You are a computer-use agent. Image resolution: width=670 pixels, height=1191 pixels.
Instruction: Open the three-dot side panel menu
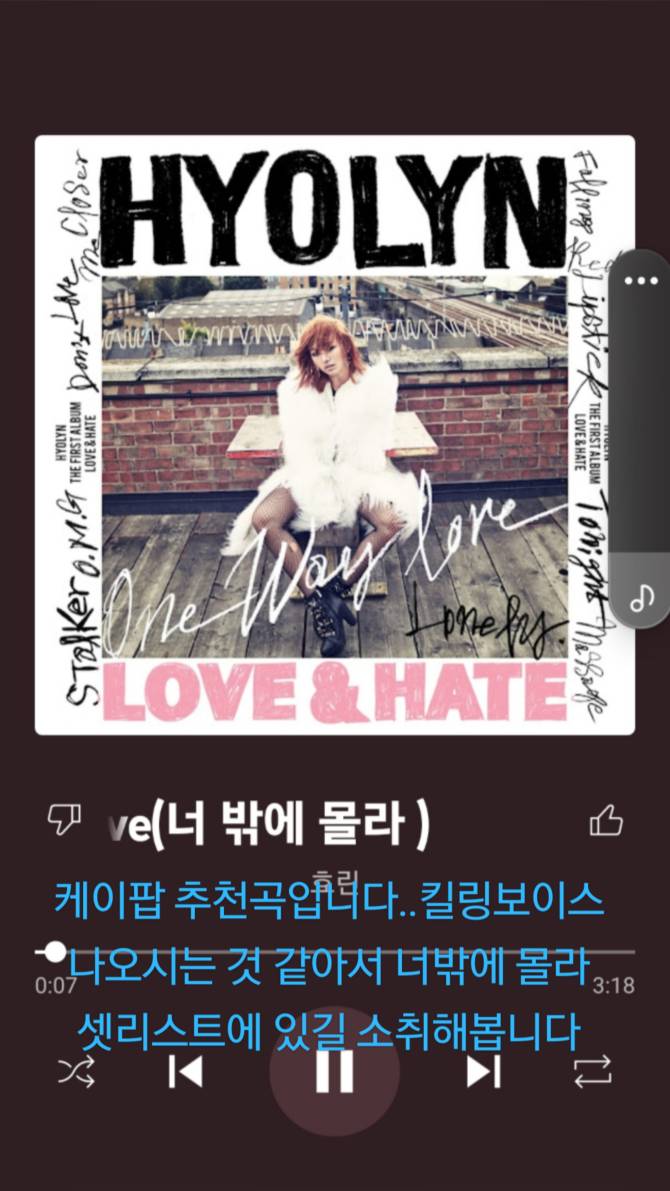[641, 280]
